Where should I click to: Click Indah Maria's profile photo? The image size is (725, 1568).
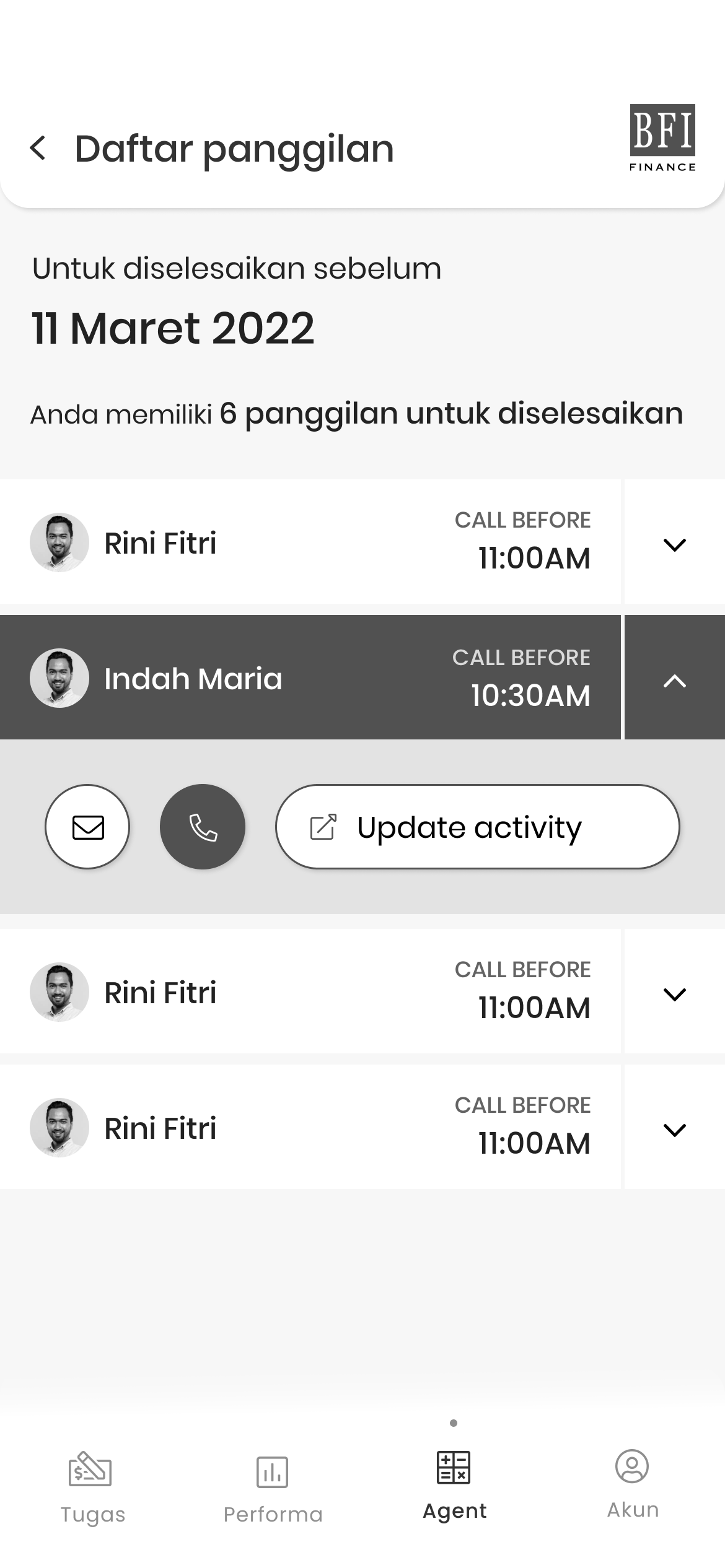click(x=59, y=679)
